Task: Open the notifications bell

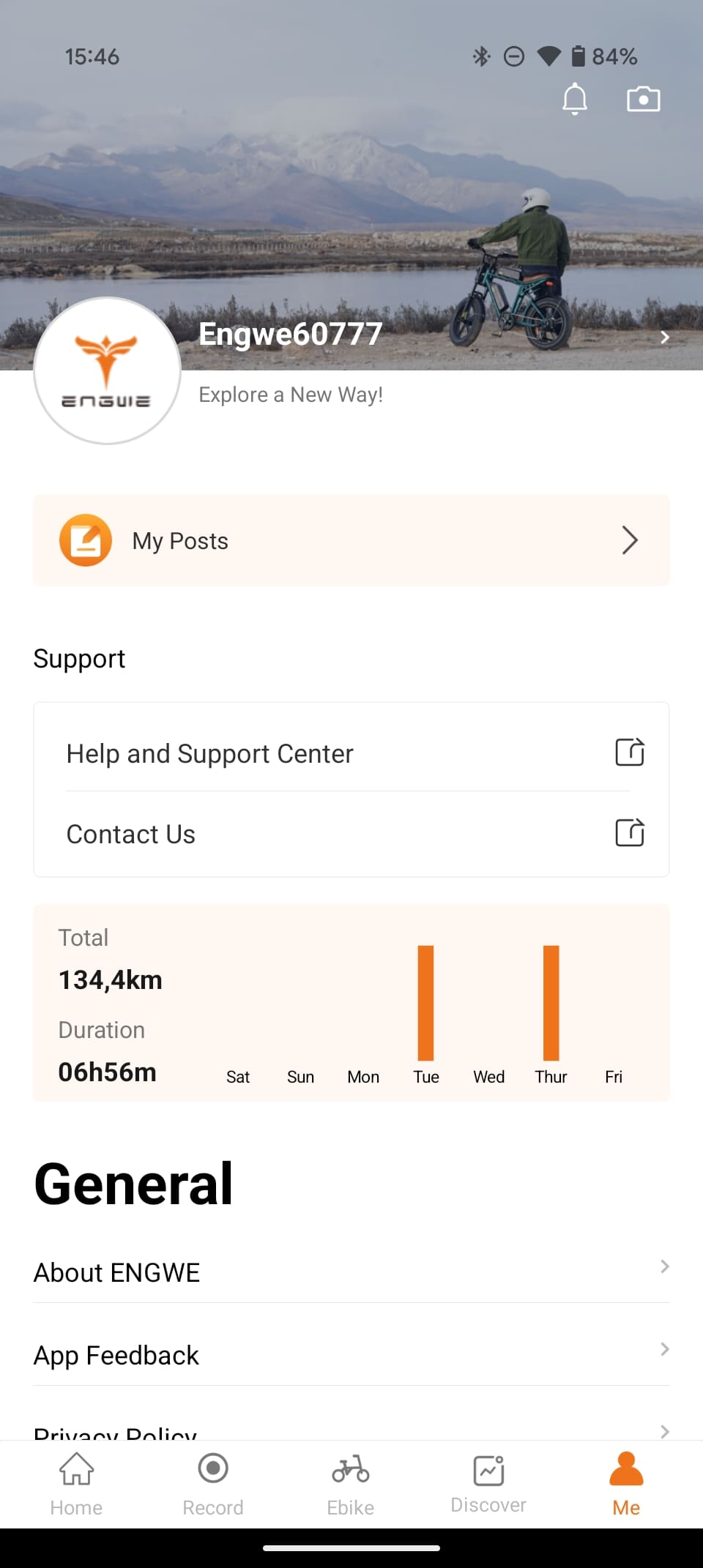Action: tap(575, 99)
